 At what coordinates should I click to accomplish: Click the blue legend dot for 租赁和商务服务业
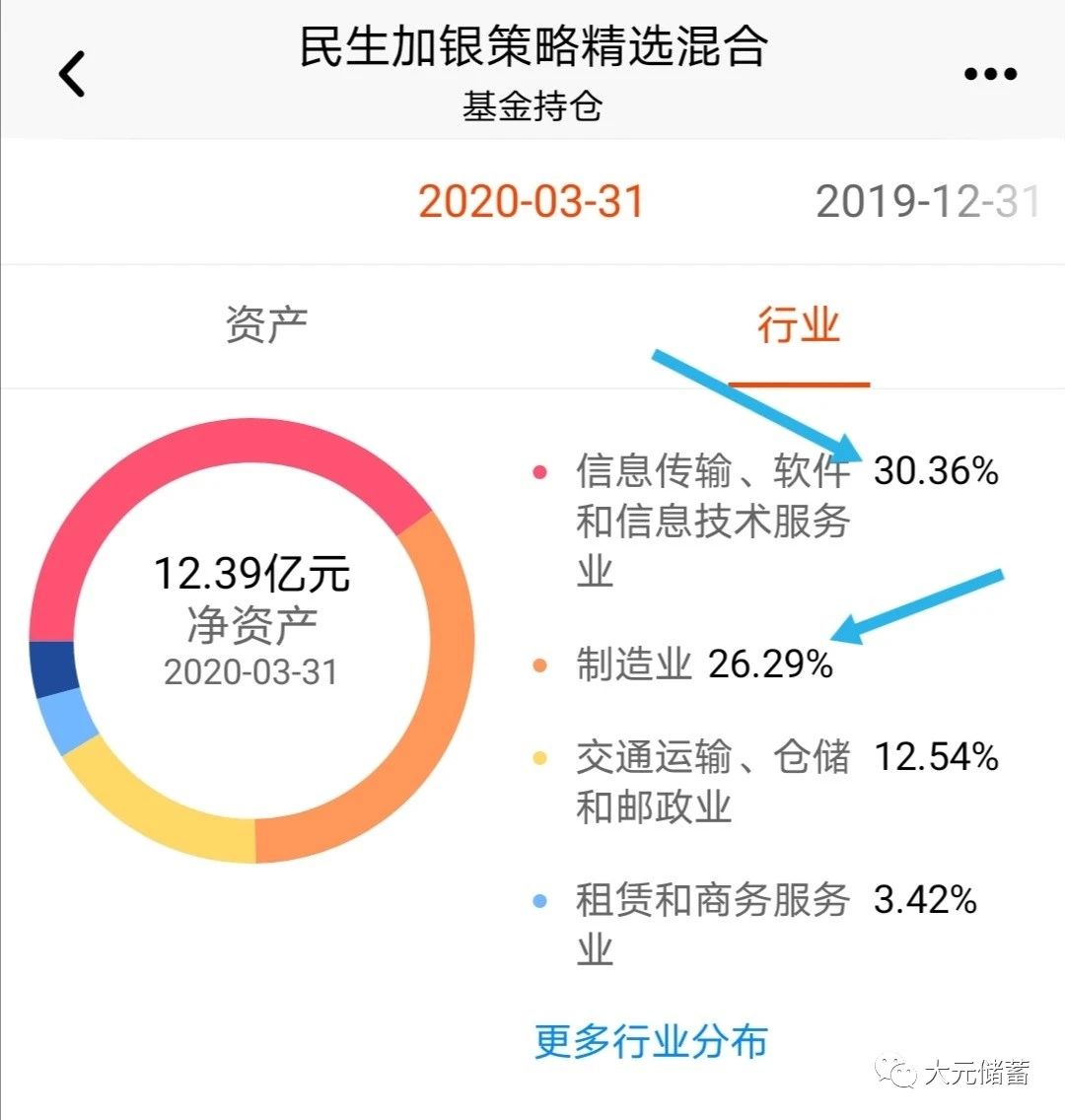(538, 899)
